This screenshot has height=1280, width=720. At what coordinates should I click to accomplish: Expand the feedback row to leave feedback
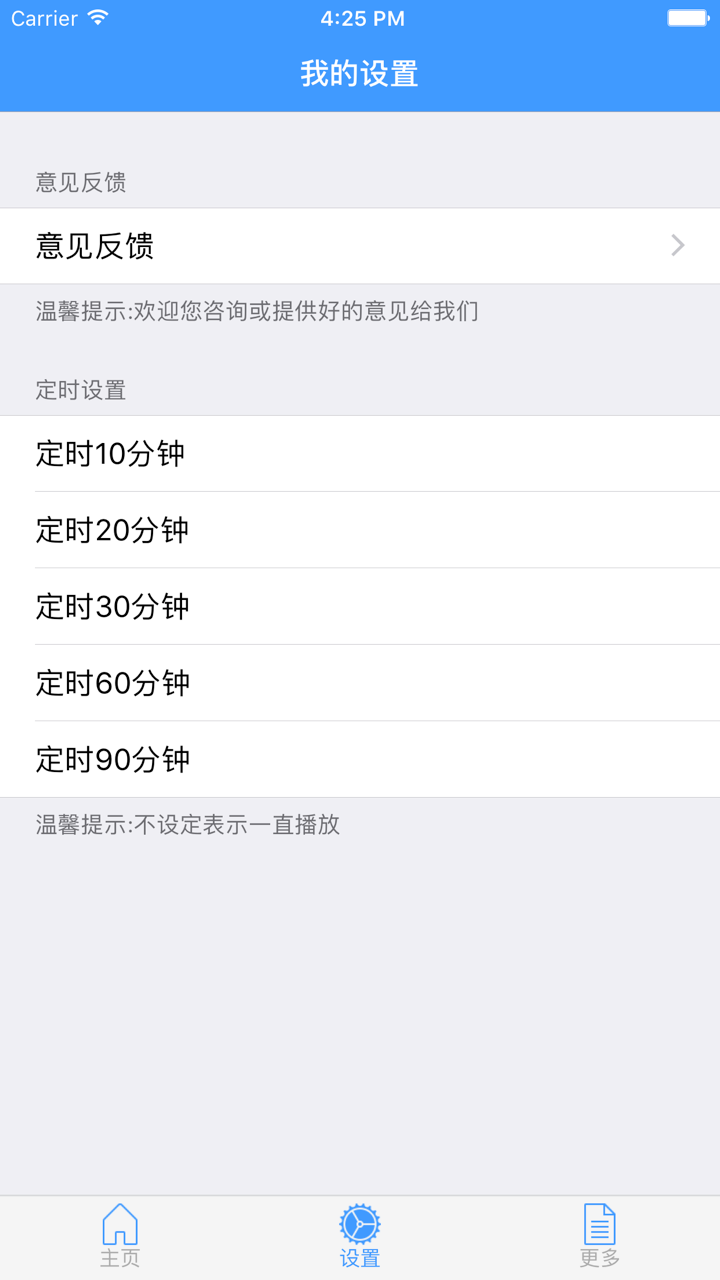360,246
